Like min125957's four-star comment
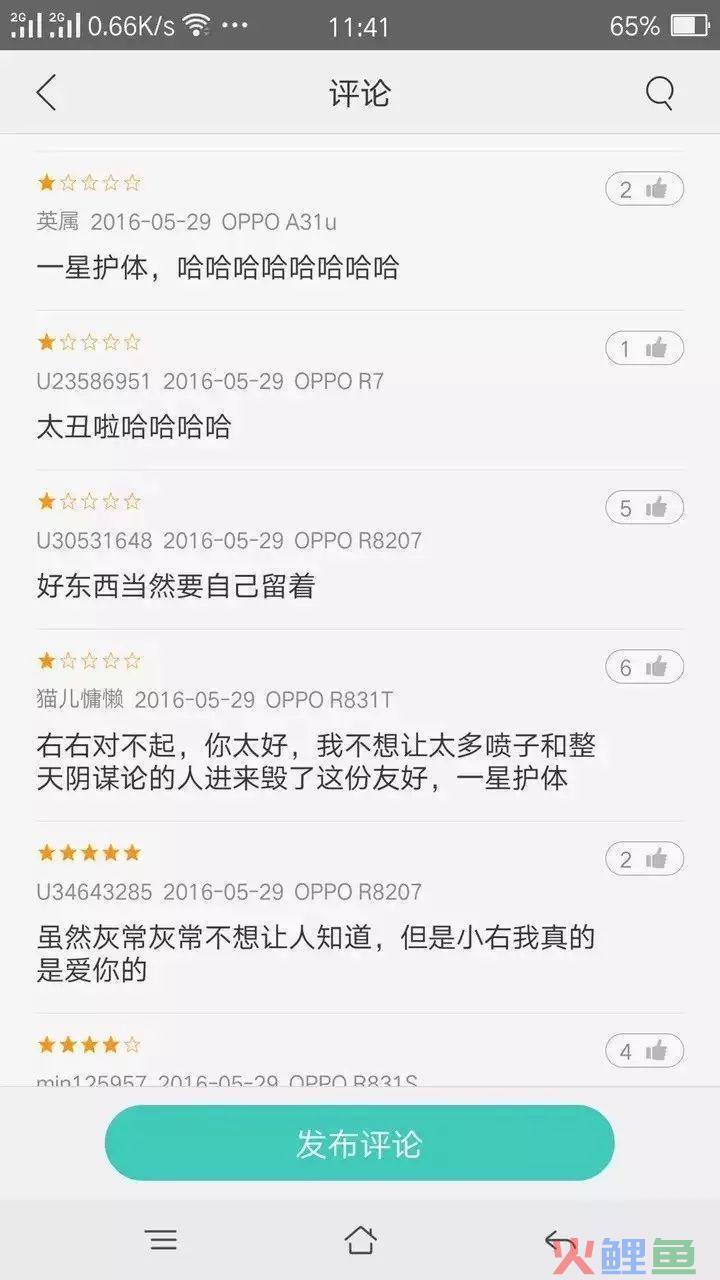Viewport: 720px width, 1280px height. [x=644, y=1051]
